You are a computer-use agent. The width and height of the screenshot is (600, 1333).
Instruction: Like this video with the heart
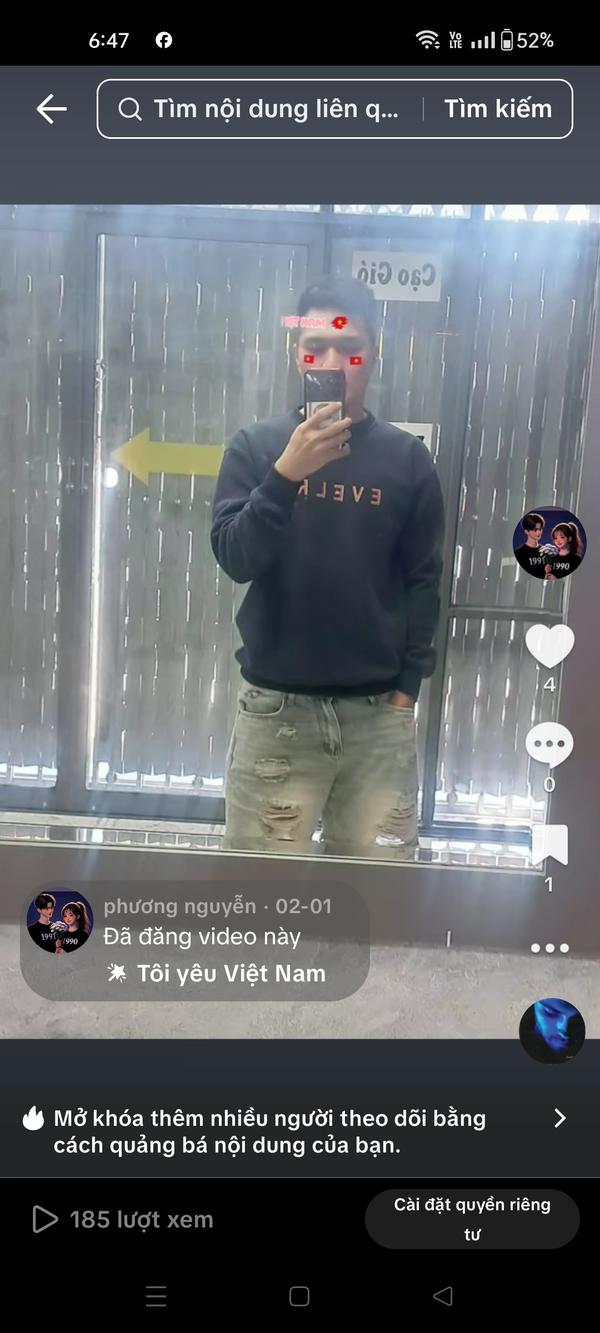[549, 646]
